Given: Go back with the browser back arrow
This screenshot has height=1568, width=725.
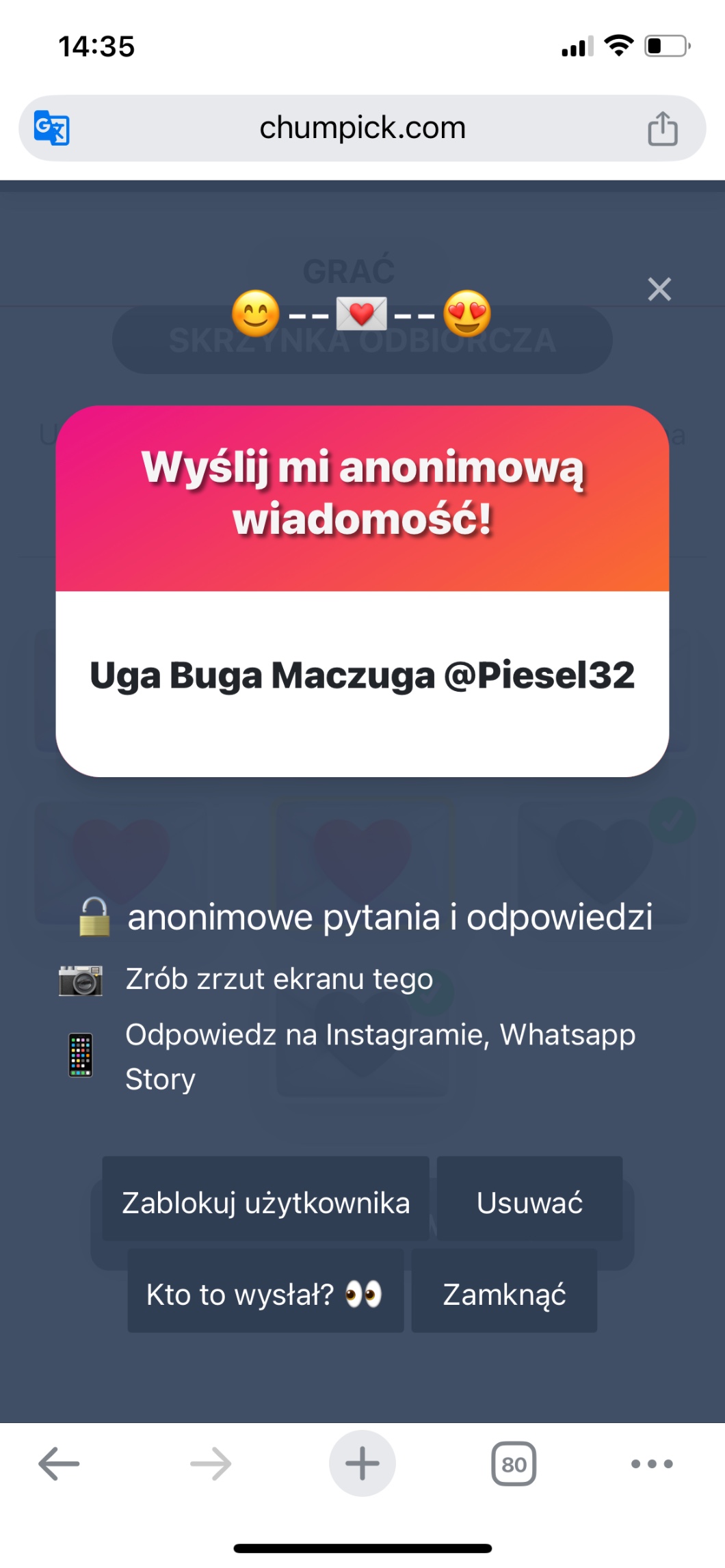Looking at the screenshot, I should 59,1463.
